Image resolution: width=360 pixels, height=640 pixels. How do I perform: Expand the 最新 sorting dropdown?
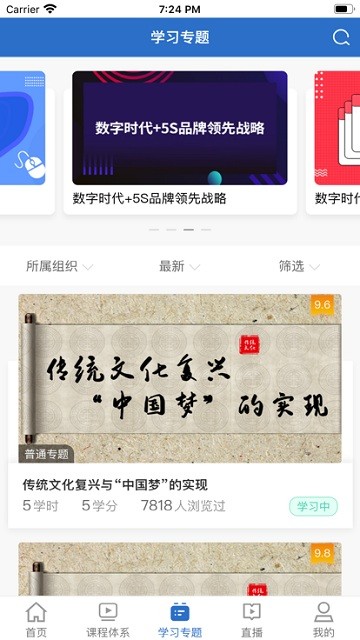(x=180, y=267)
